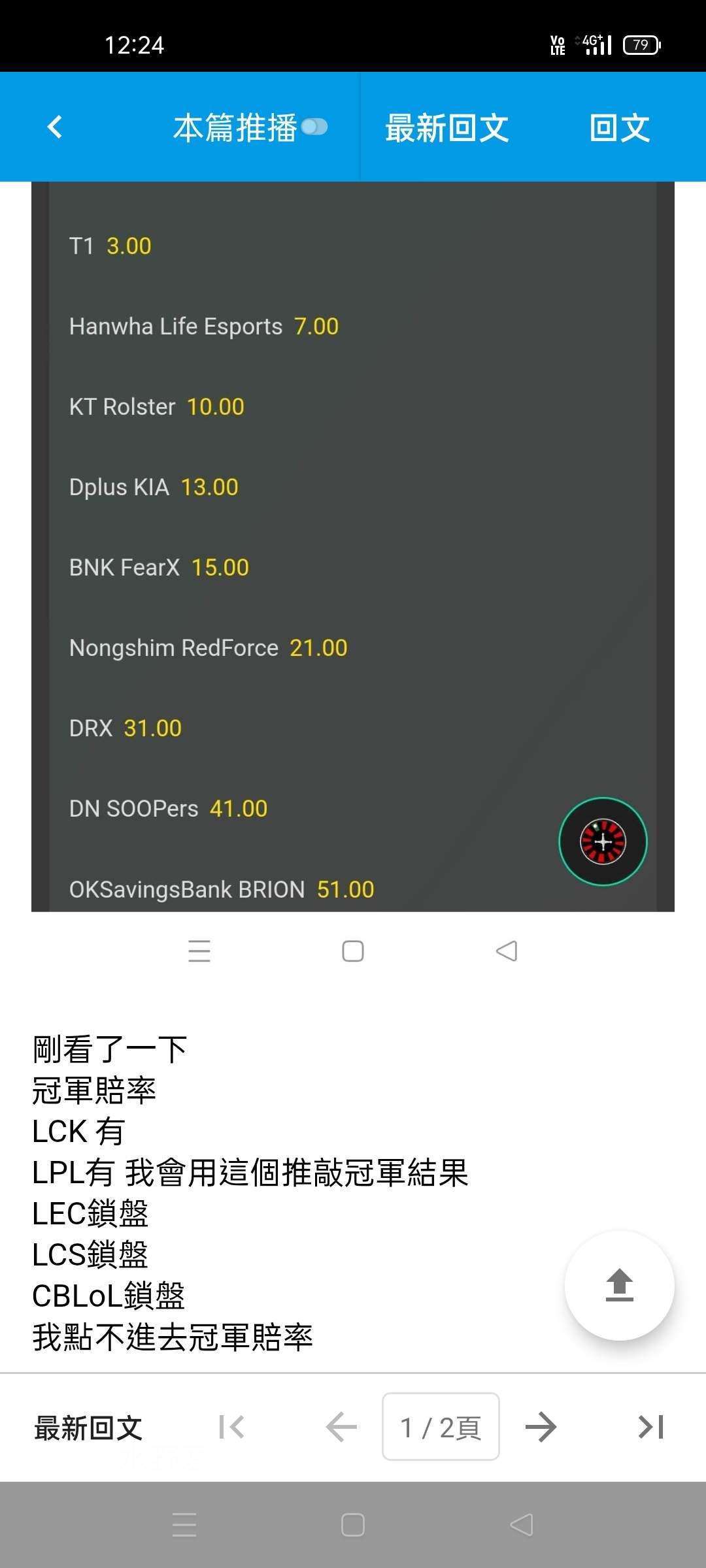The width and height of the screenshot is (706, 1568).
Task: Tap the floating scroll-to-top button
Action: point(619,1285)
